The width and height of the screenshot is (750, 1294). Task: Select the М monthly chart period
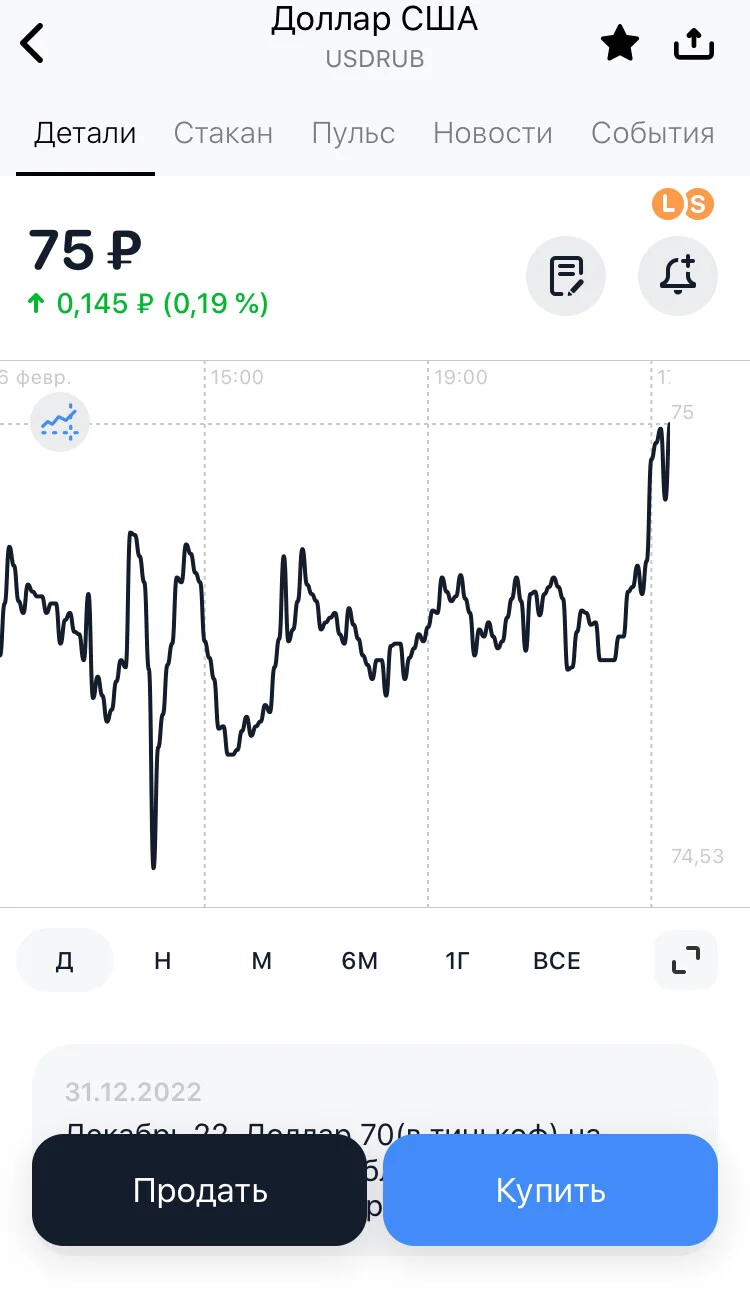[x=261, y=961]
